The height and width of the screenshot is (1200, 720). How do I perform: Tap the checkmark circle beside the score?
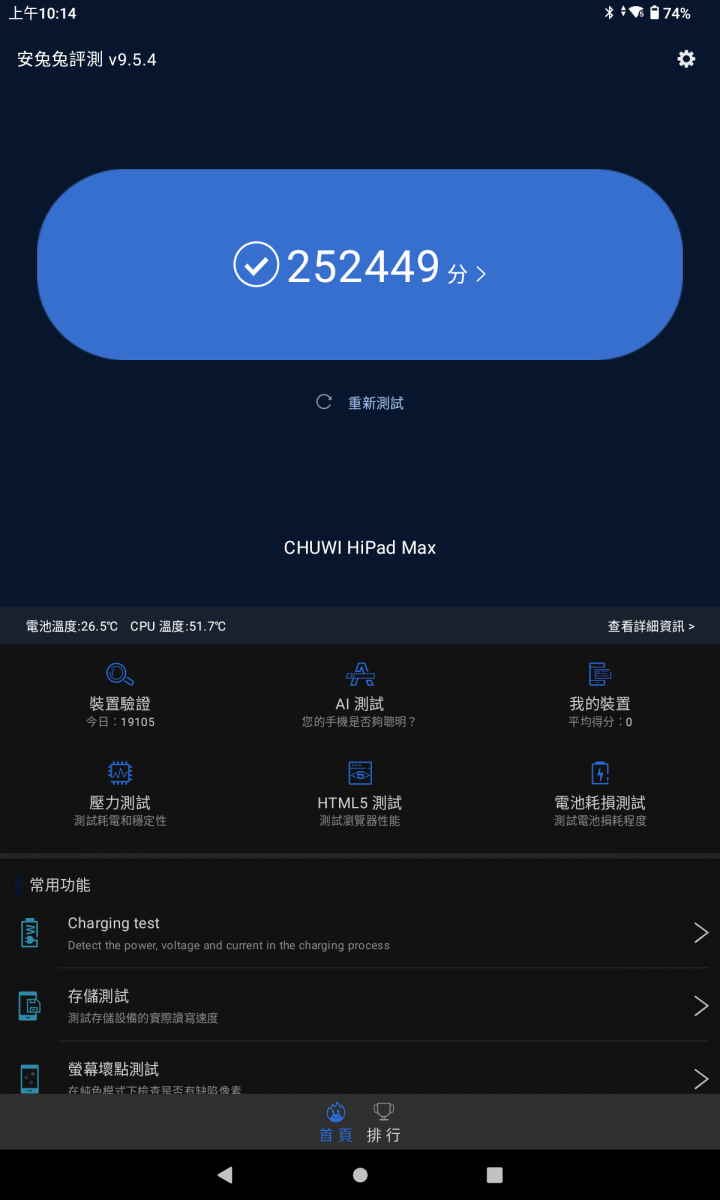[x=256, y=264]
